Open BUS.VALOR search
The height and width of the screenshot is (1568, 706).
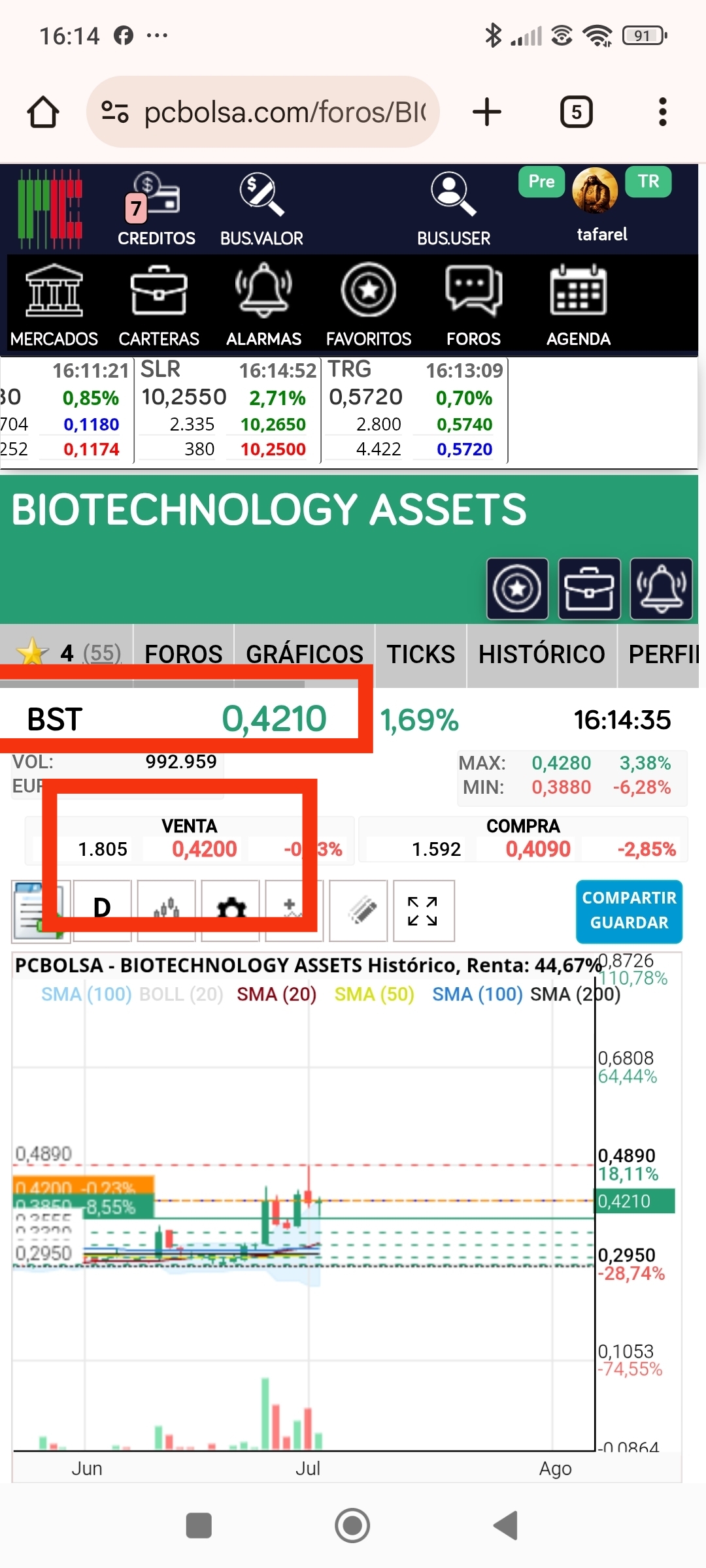coord(261,210)
